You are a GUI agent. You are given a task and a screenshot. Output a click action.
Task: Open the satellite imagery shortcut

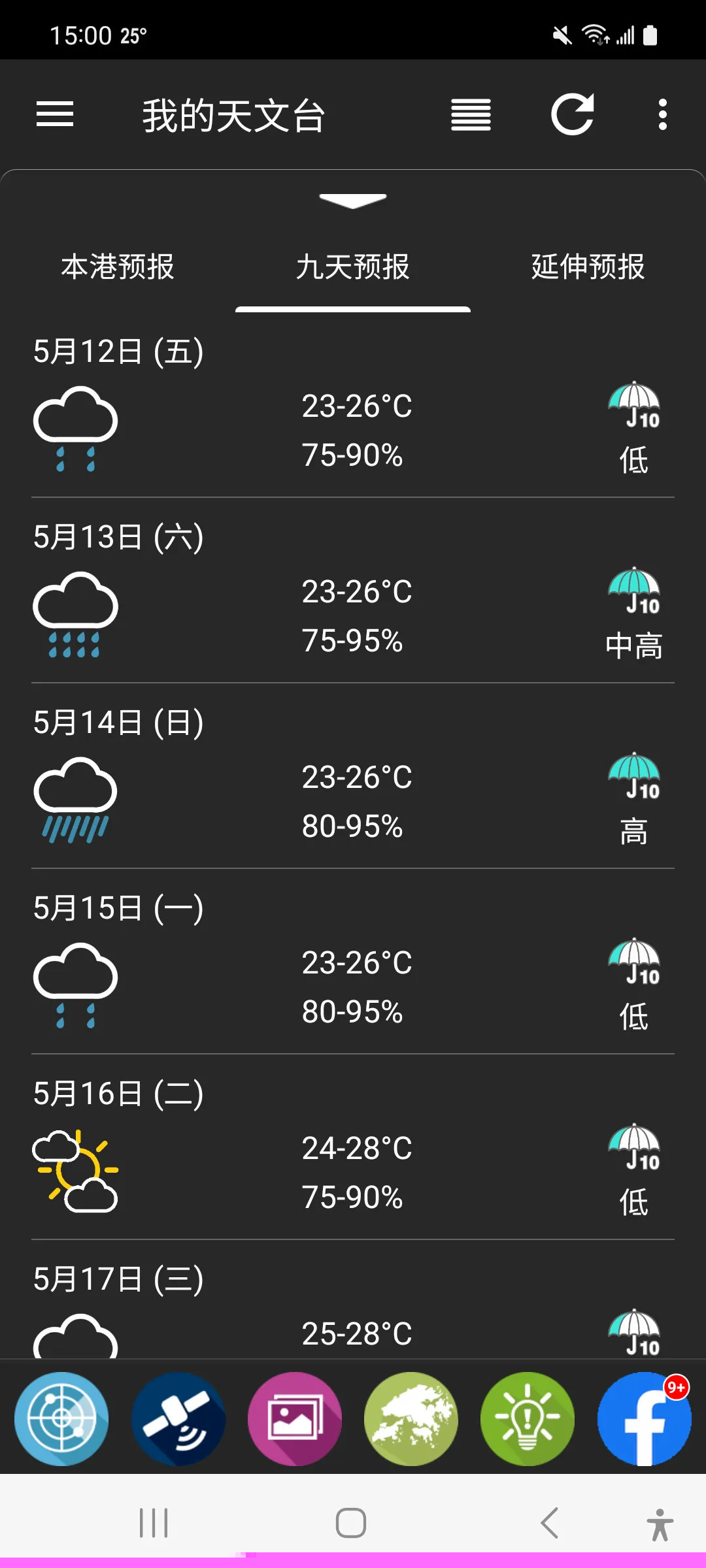(178, 1419)
